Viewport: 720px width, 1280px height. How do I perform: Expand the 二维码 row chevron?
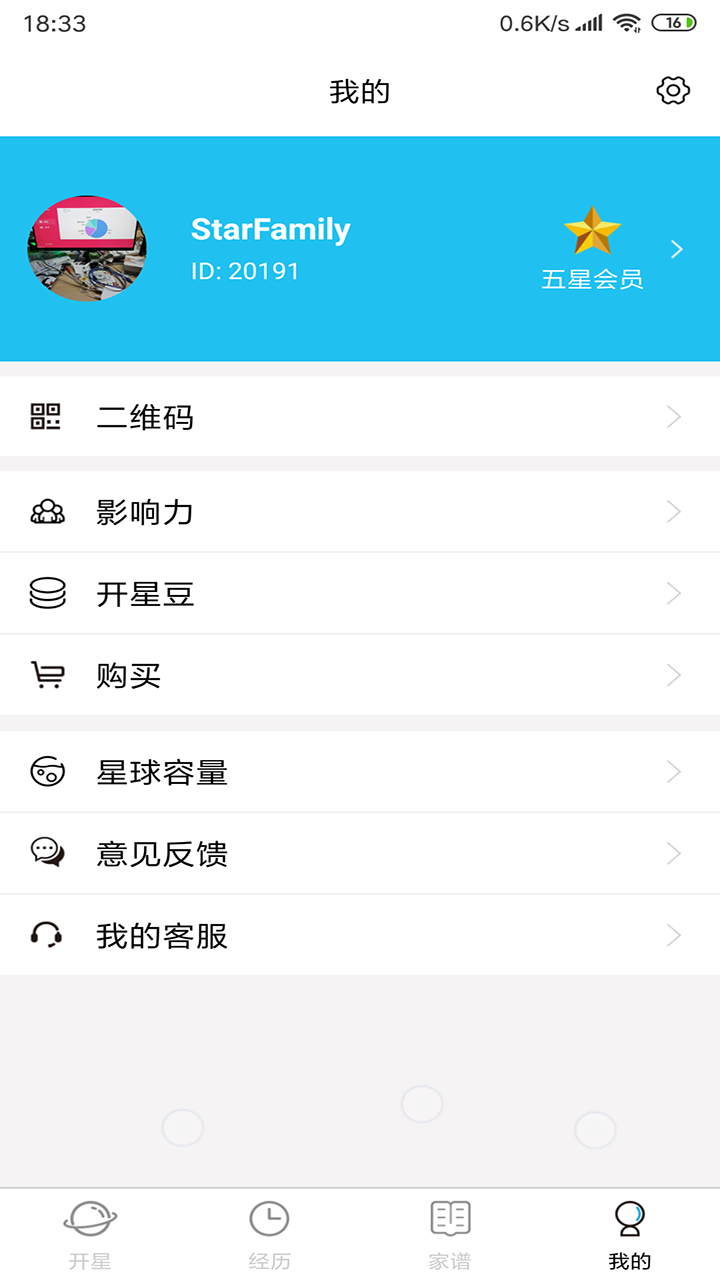(674, 417)
